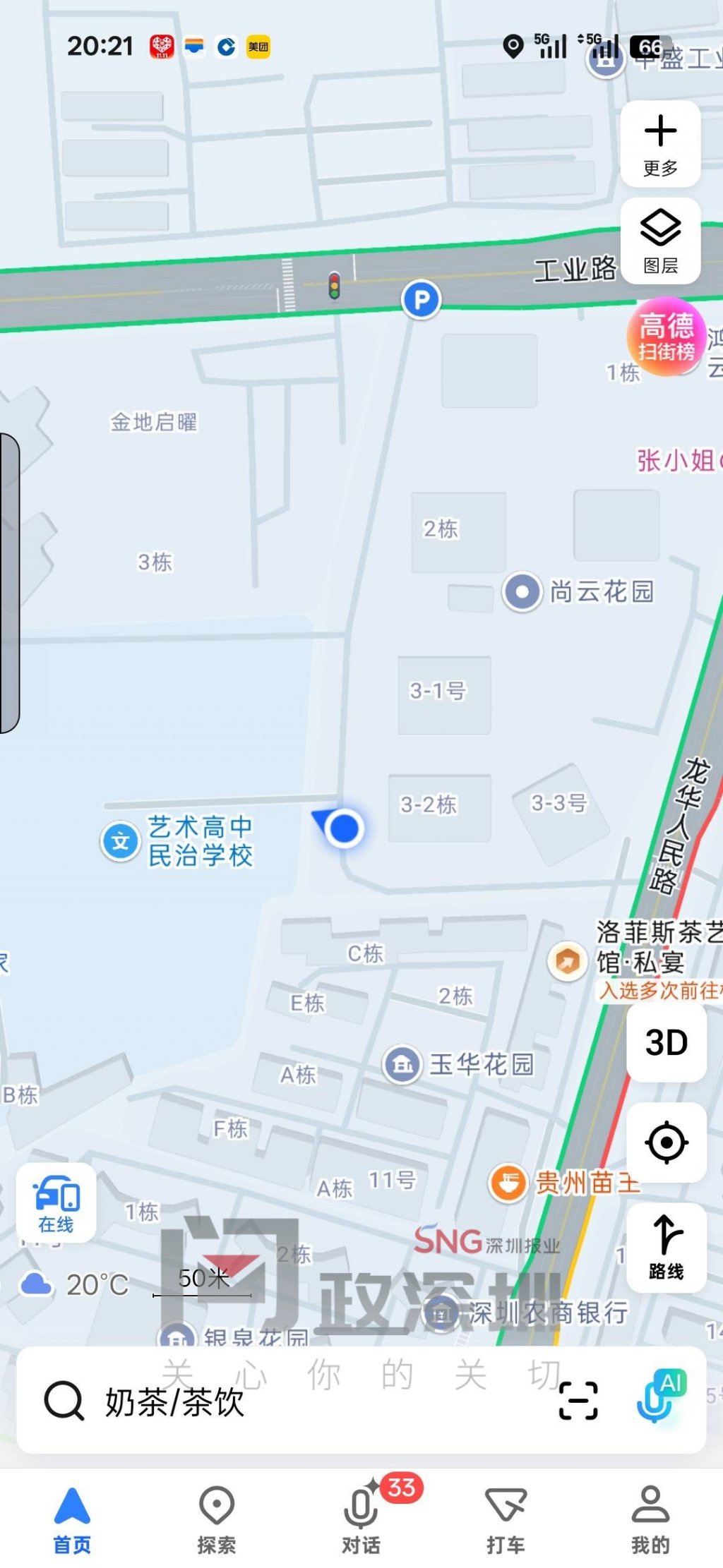This screenshot has width=723, height=1568.
Task: Tap the parking marker on 工业路
Action: [x=421, y=300]
